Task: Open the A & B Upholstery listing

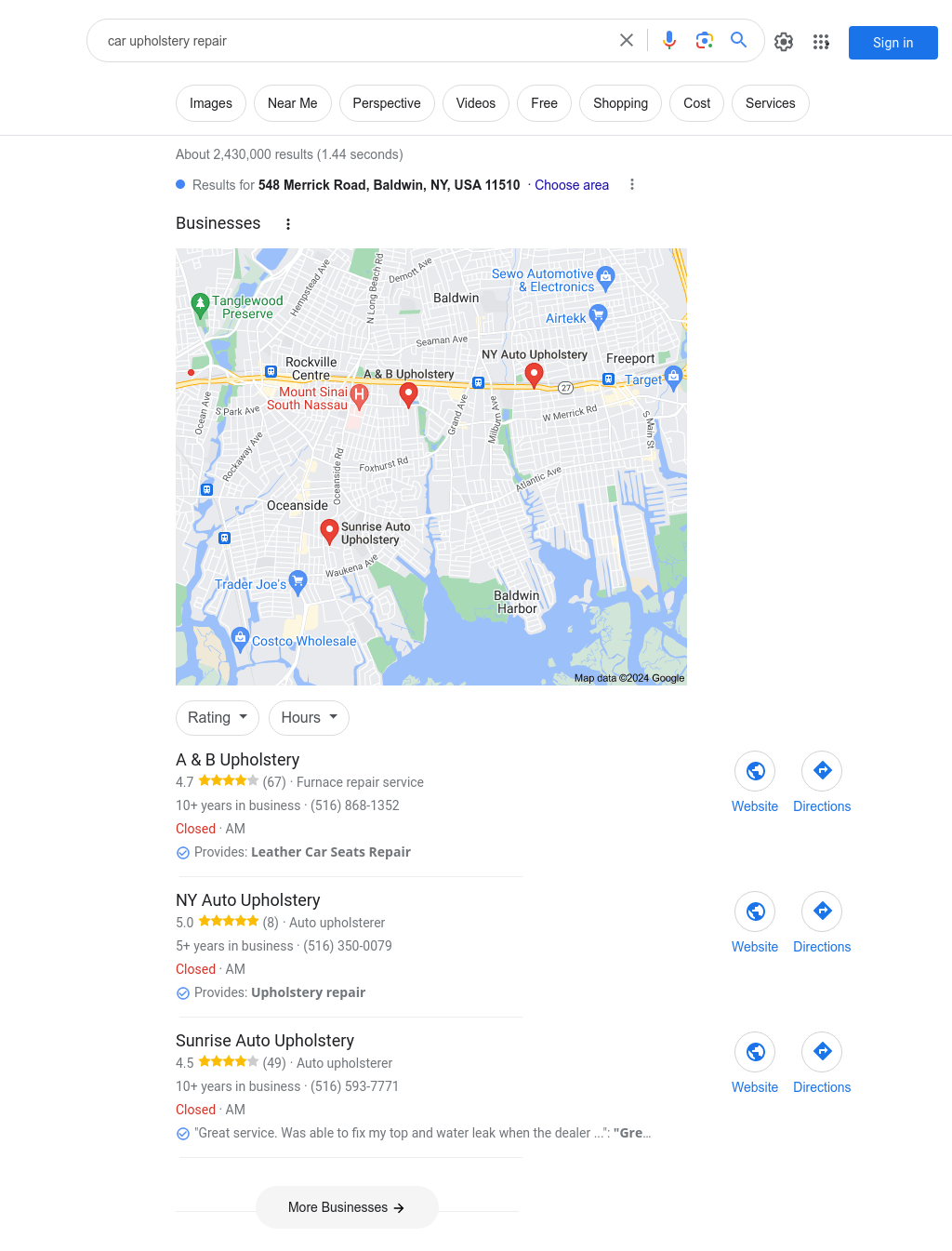Action: point(237,760)
